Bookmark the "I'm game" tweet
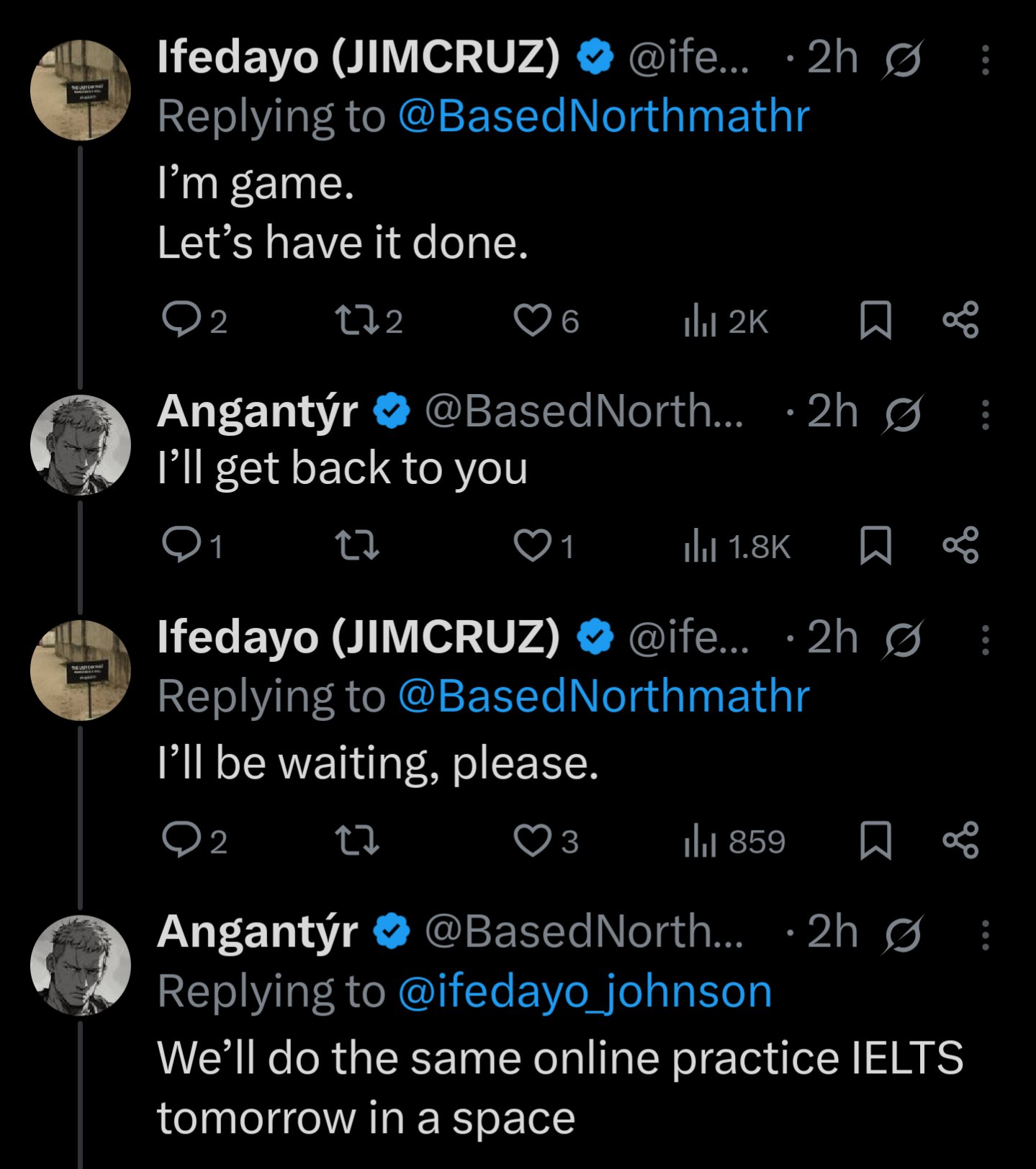The width and height of the screenshot is (1036, 1169). pos(875,320)
